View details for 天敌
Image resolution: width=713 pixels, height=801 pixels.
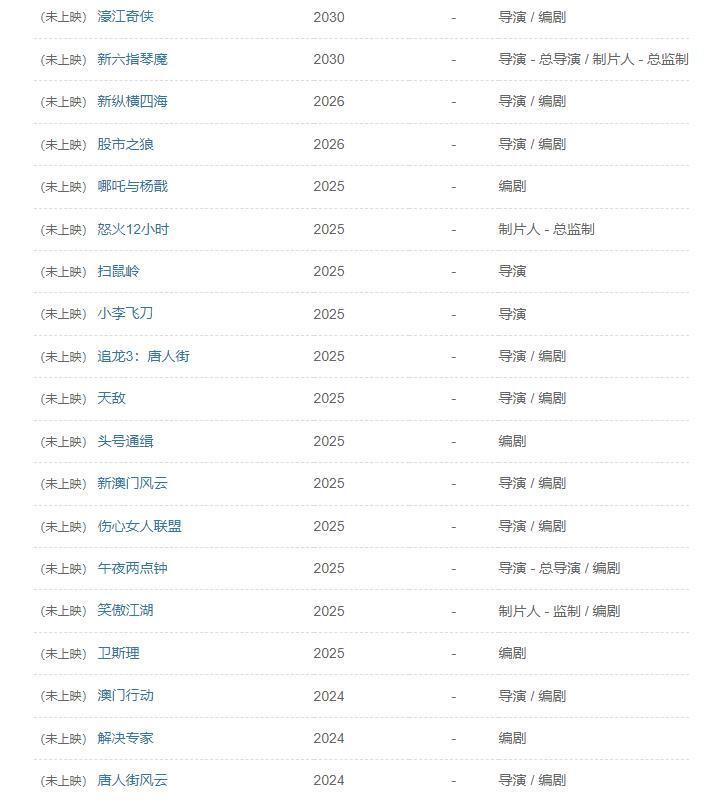click(x=111, y=398)
